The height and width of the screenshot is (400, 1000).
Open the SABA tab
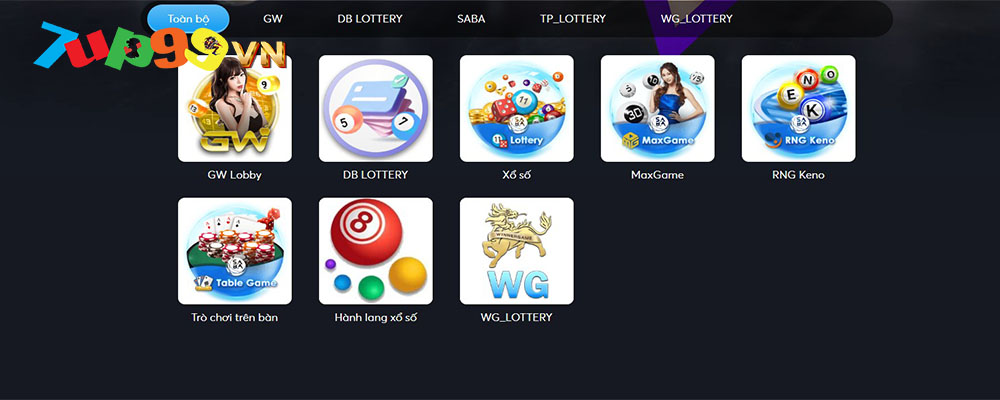(x=471, y=19)
